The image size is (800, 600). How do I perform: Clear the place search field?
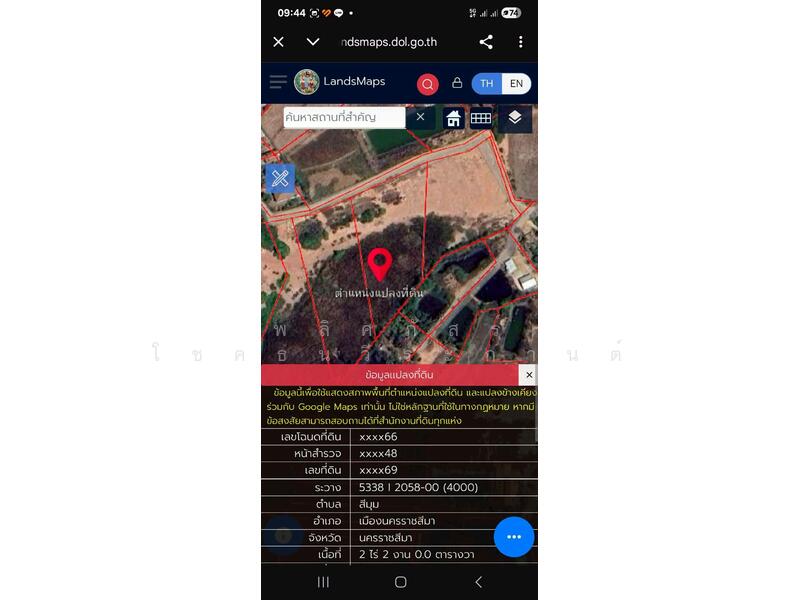[421, 117]
